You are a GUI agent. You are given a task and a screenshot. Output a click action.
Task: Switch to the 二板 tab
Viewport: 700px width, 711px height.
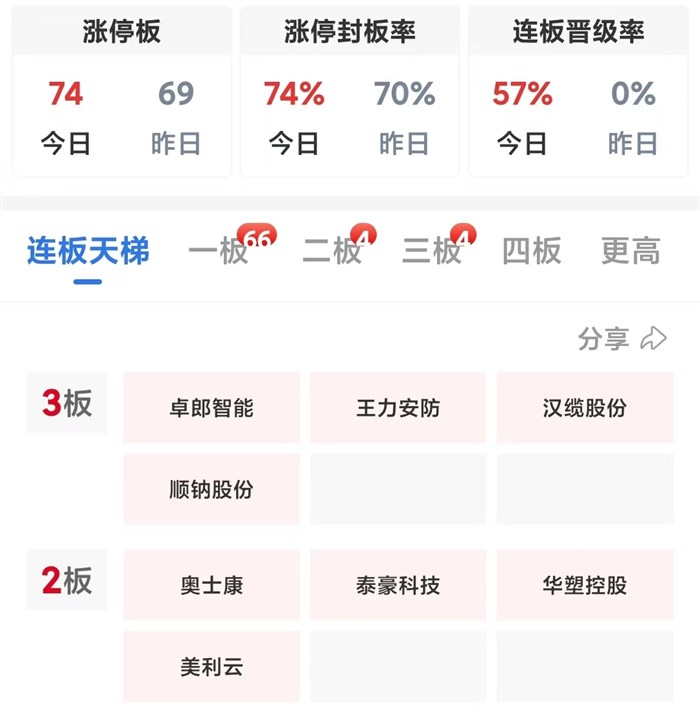pyautogui.click(x=332, y=251)
